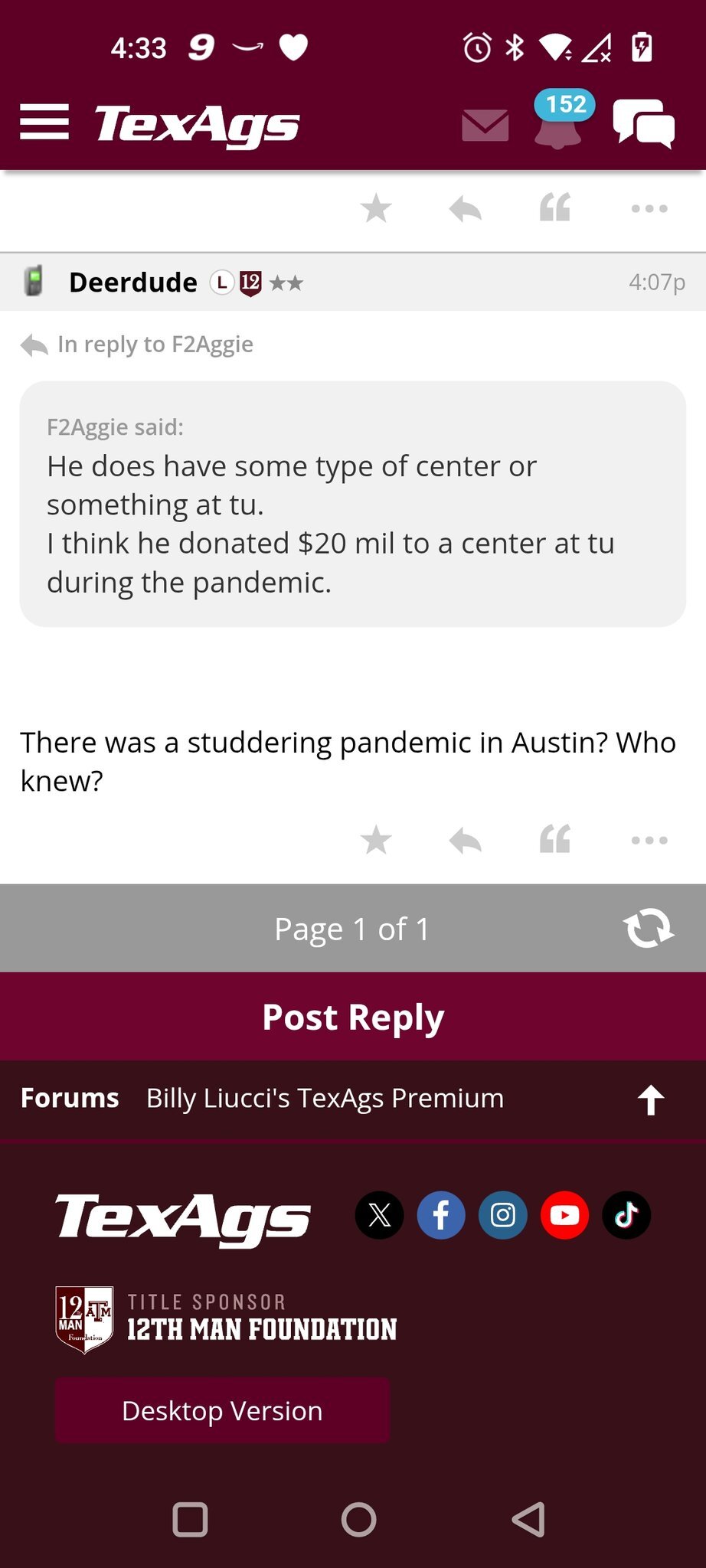Go to the Forums list

coord(70,1098)
